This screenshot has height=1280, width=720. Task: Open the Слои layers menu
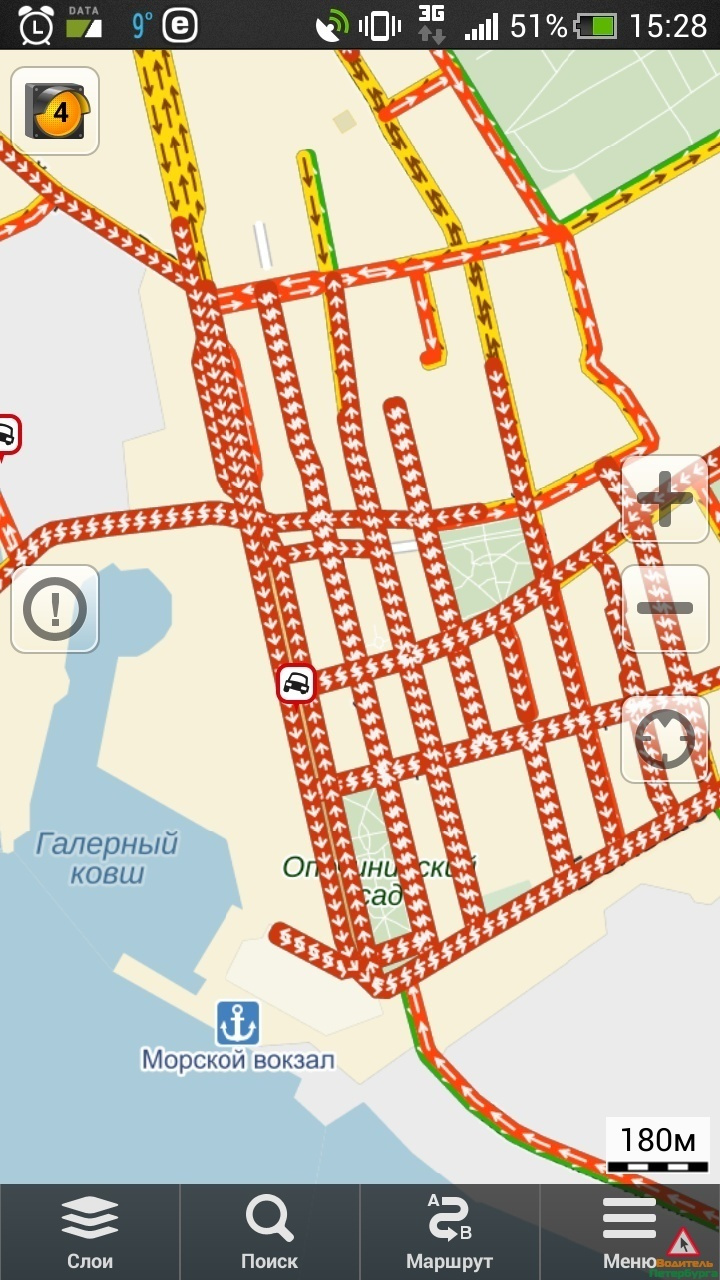click(90, 1232)
